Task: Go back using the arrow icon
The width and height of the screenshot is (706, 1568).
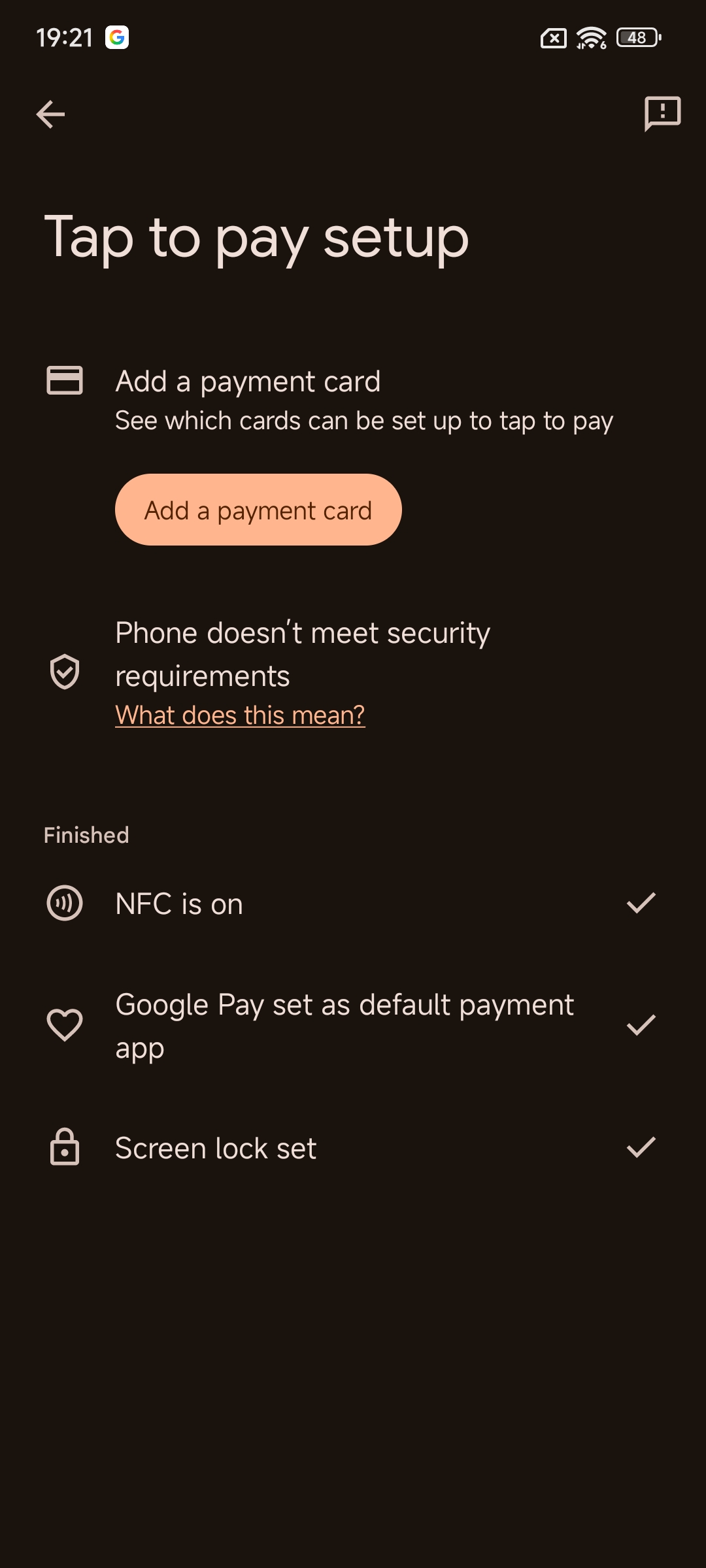Action: coord(50,115)
